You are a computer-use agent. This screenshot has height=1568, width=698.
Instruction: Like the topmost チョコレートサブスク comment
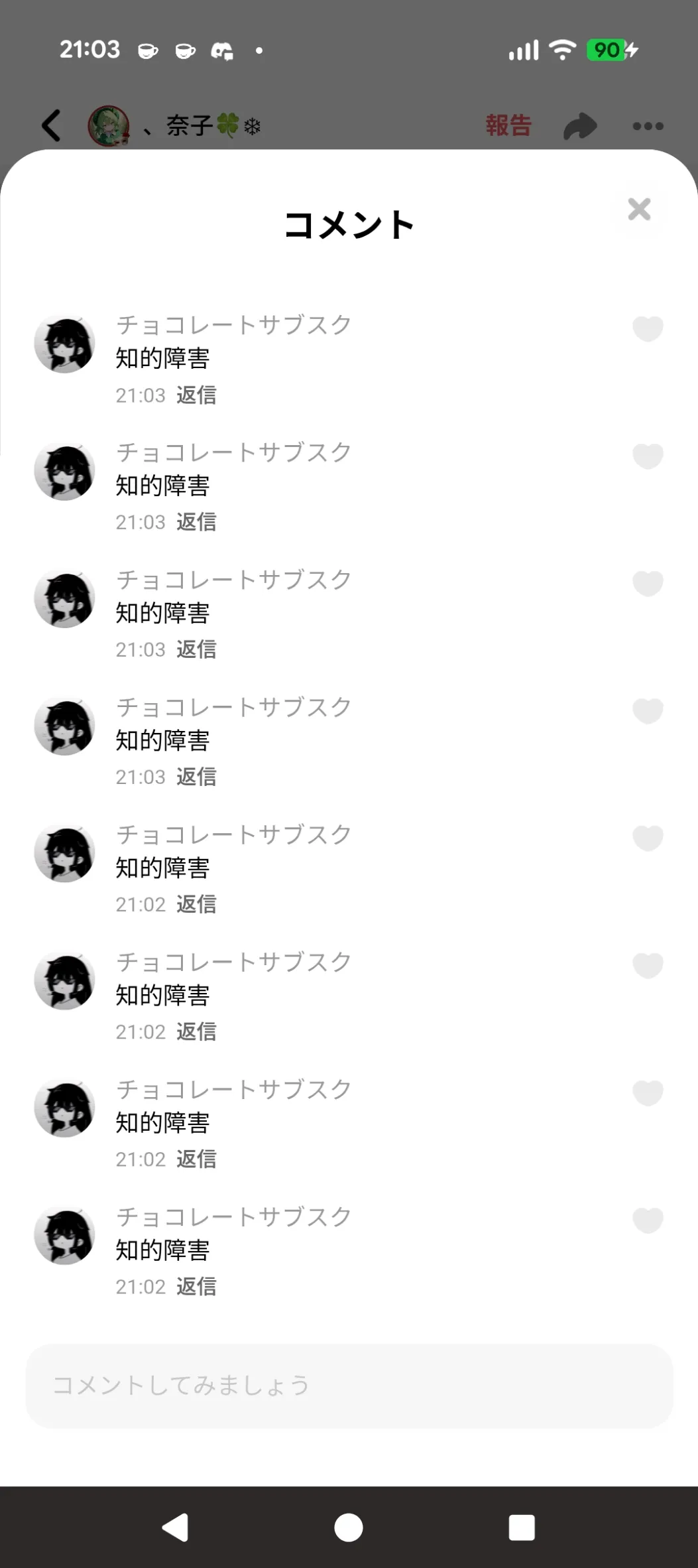coord(648,328)
